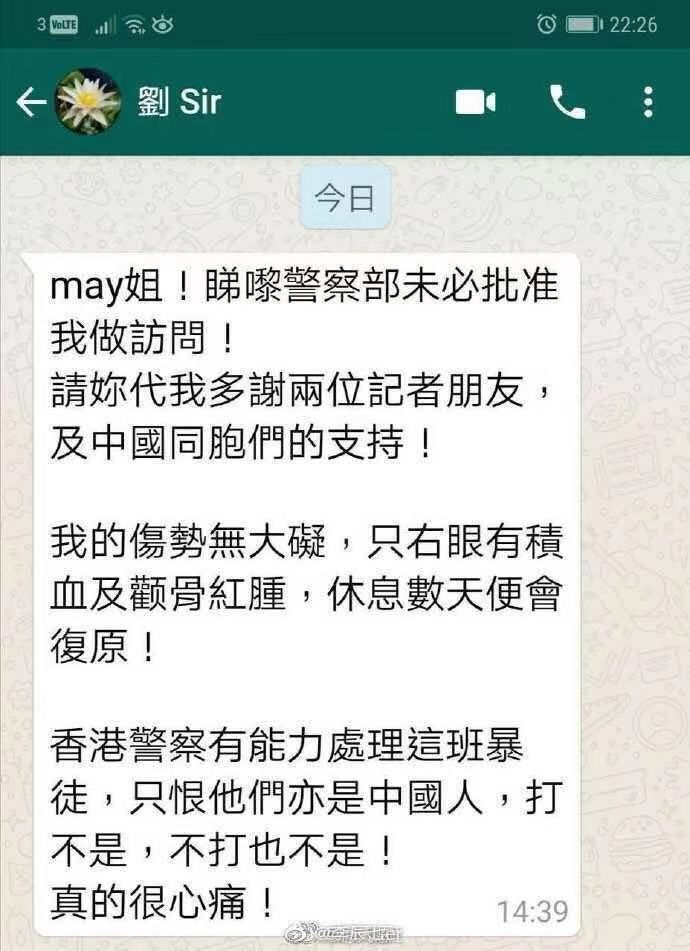Start a voice call with 劉 Sir
690x951 pixels.
pyautogui.click(x=567, y=102)
